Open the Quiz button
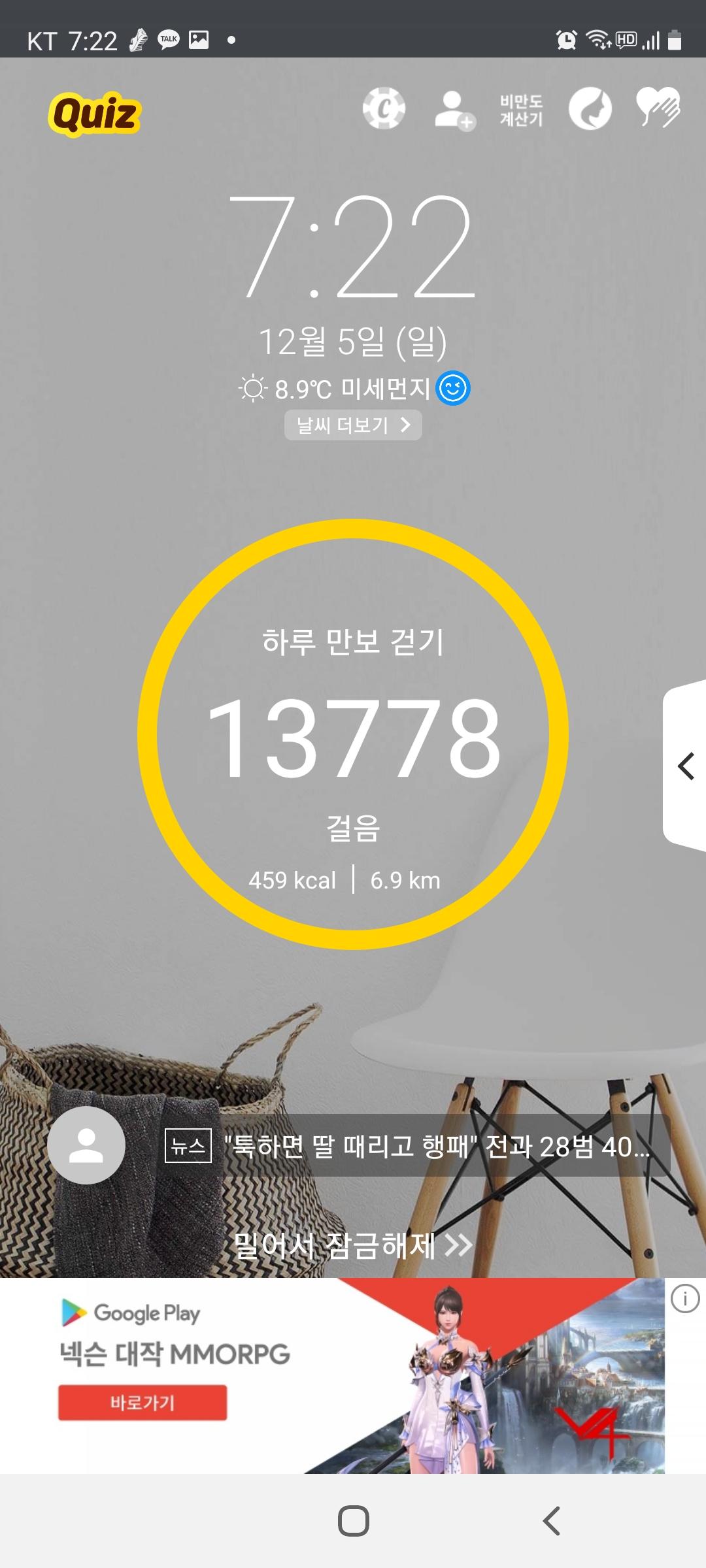 click(95, 114)
